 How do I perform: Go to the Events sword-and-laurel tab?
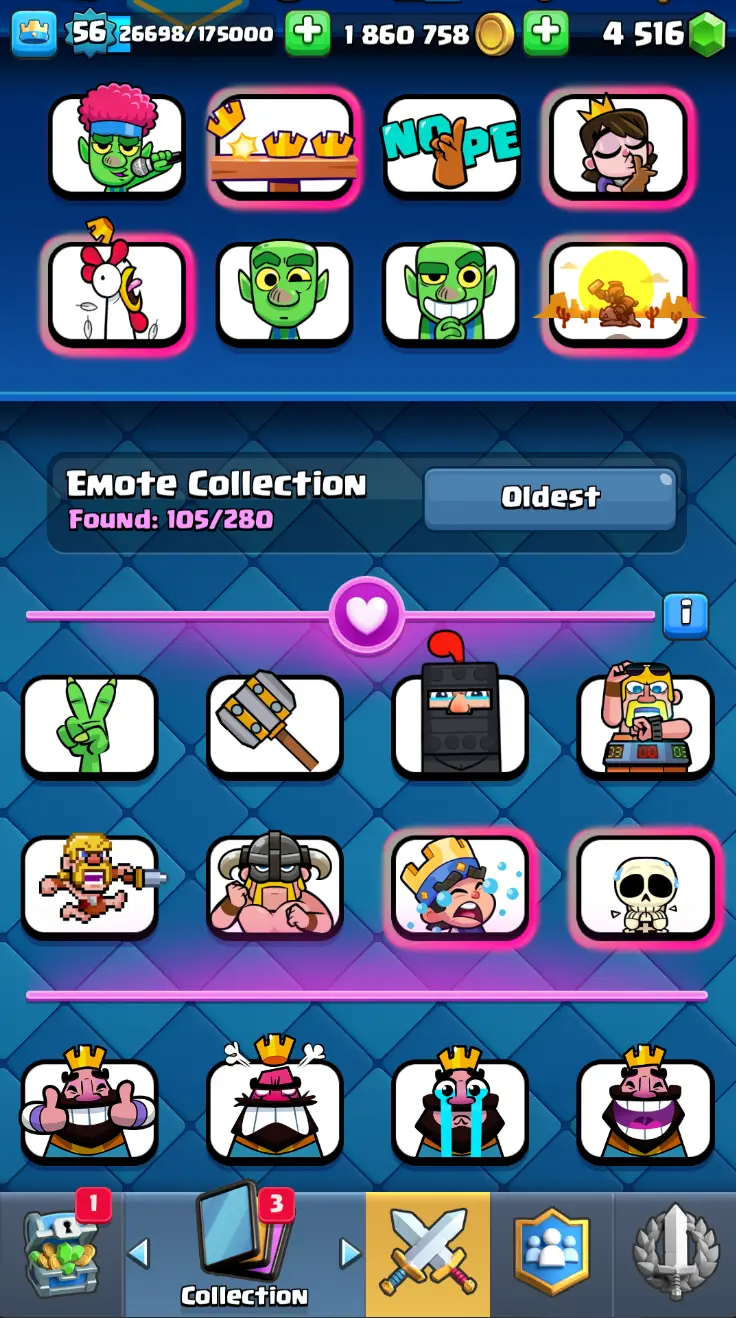click(x=676, y=1256)
